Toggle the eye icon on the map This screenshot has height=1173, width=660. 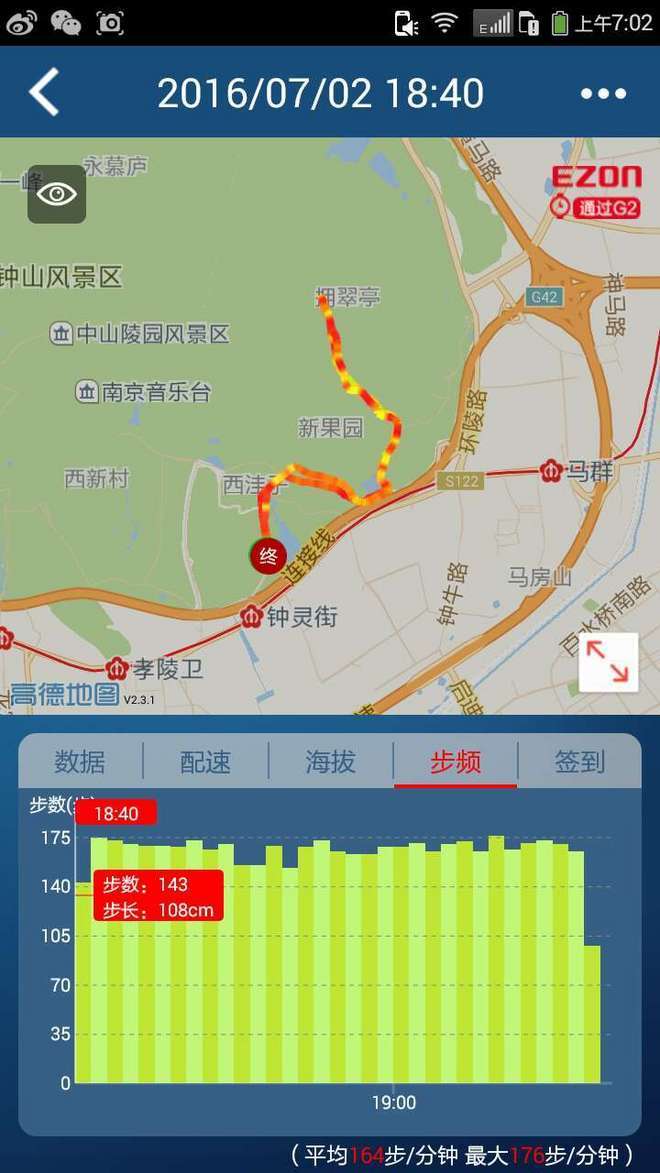tap(57, 195)
